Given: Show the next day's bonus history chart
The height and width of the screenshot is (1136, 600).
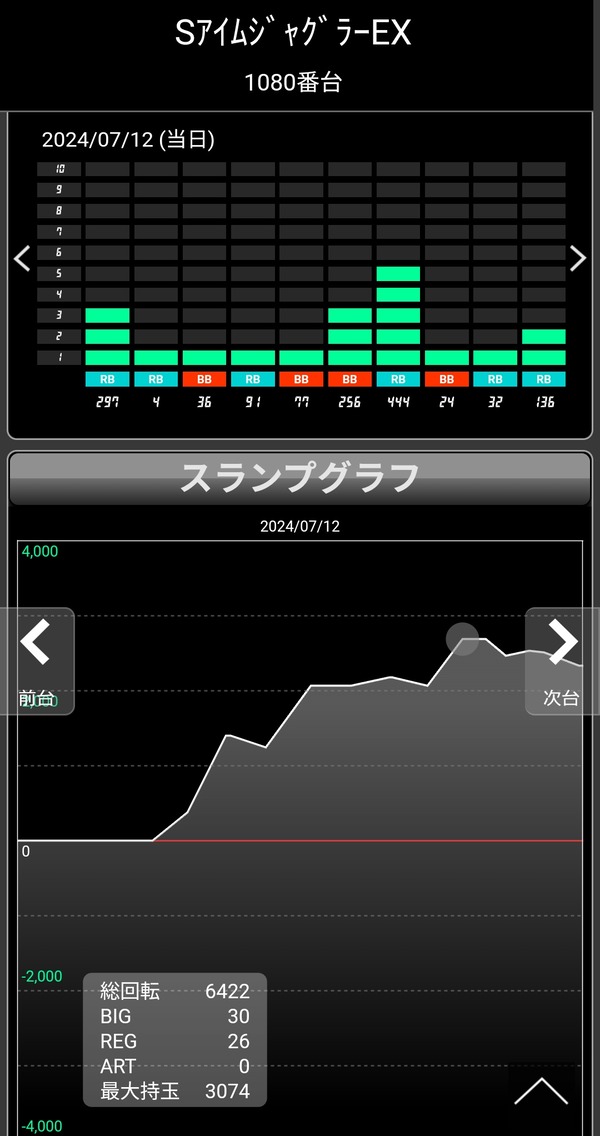Looking at the screenshot, I should 578,258.
